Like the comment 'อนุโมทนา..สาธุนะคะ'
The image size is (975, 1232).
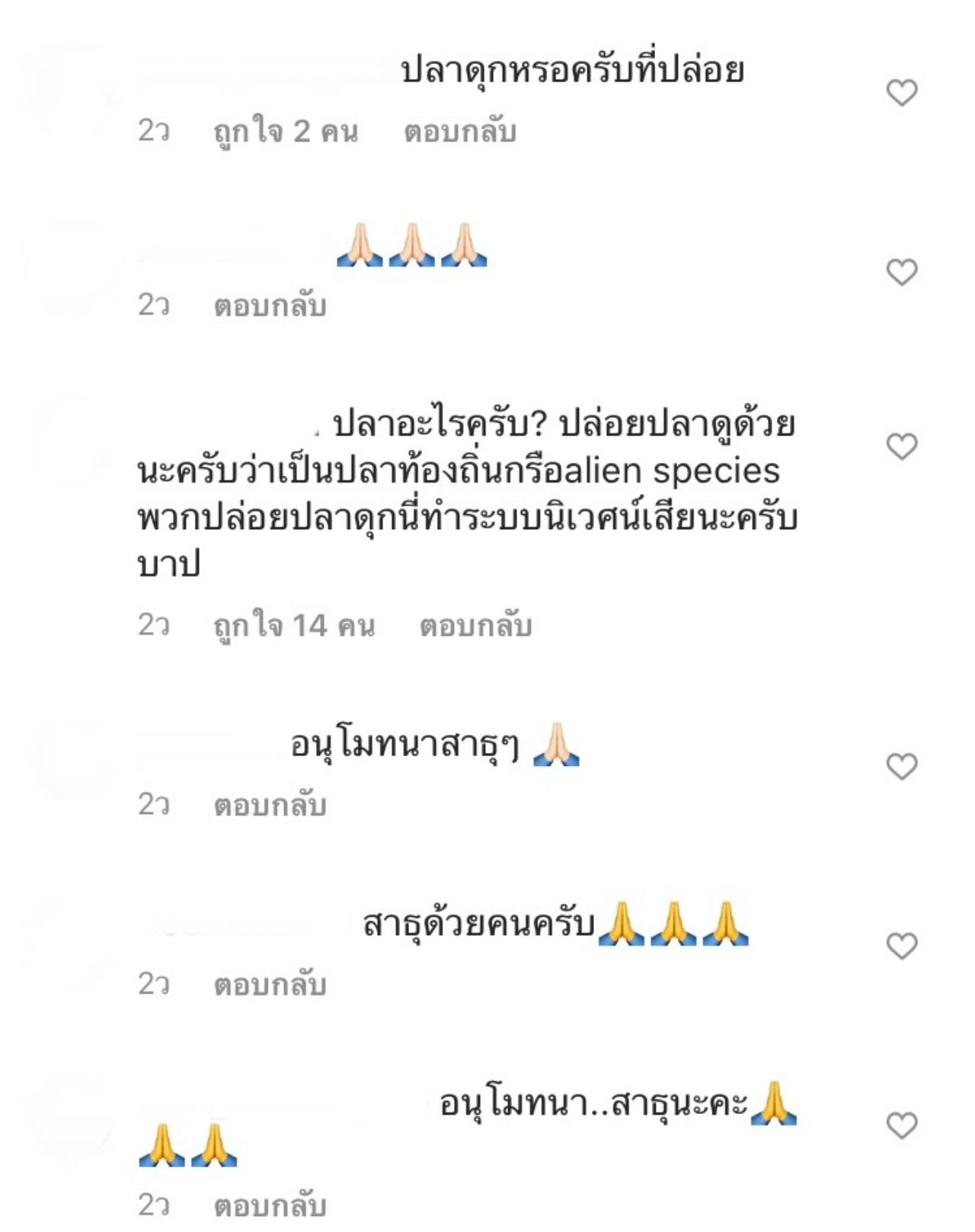[902, 1125]
